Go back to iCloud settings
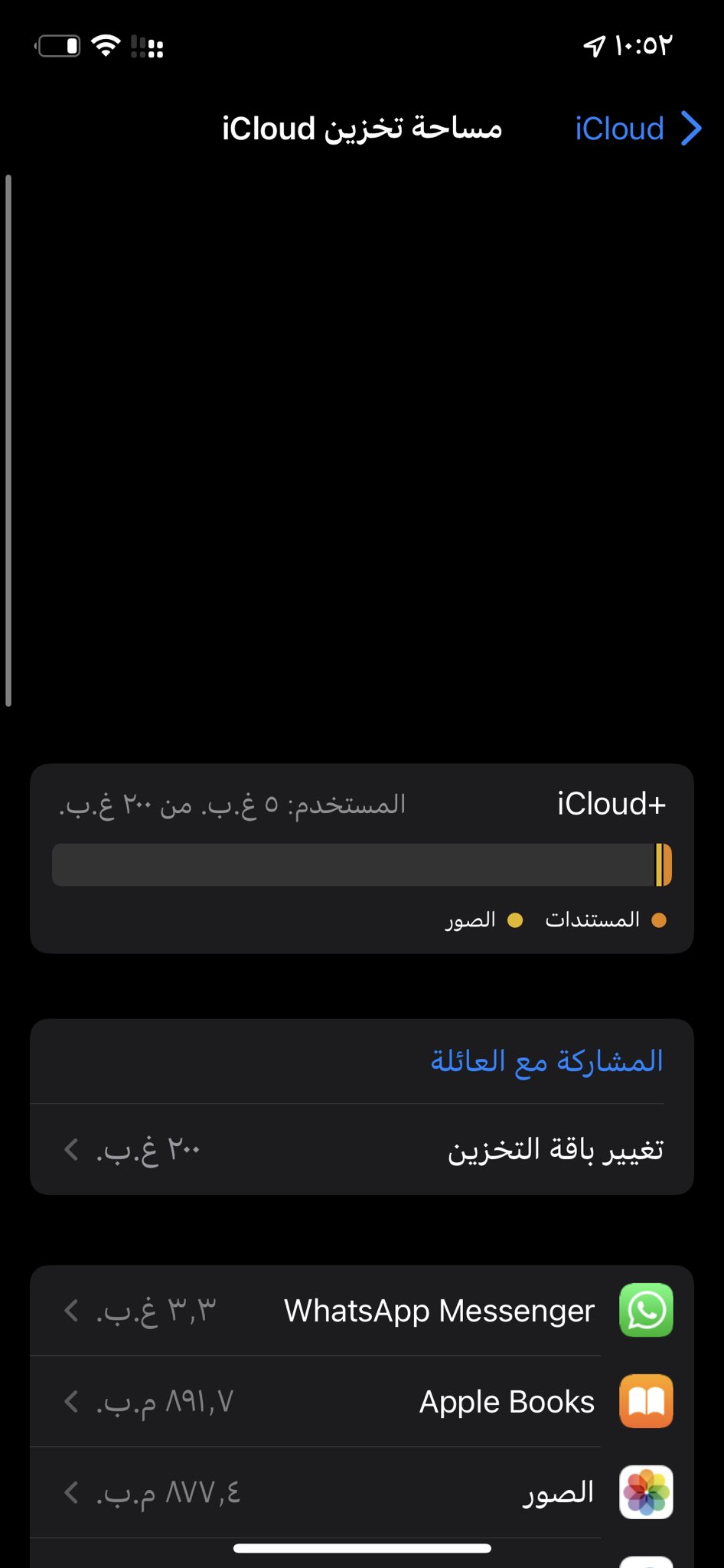This screenshot has width=724, height=1568. (638, 129)
